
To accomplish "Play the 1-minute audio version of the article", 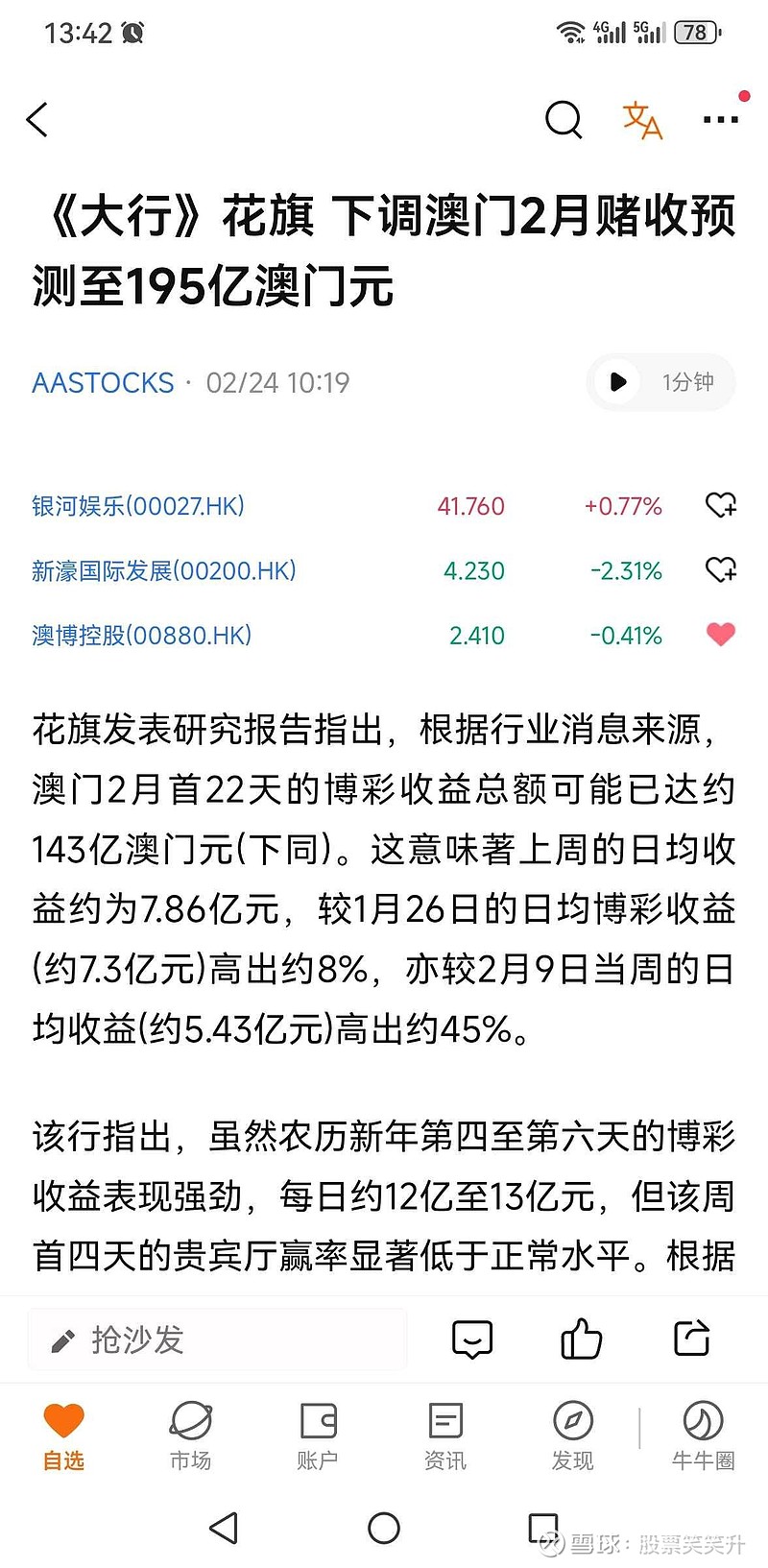I will pos(619,381).
